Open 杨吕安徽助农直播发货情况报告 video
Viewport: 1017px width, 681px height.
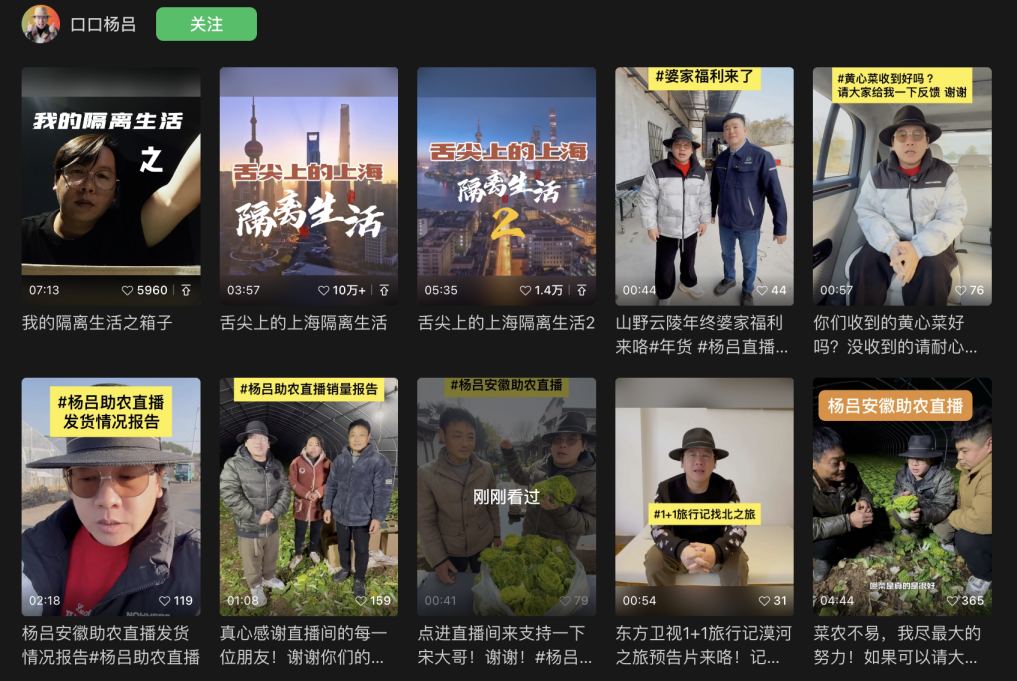111,496
